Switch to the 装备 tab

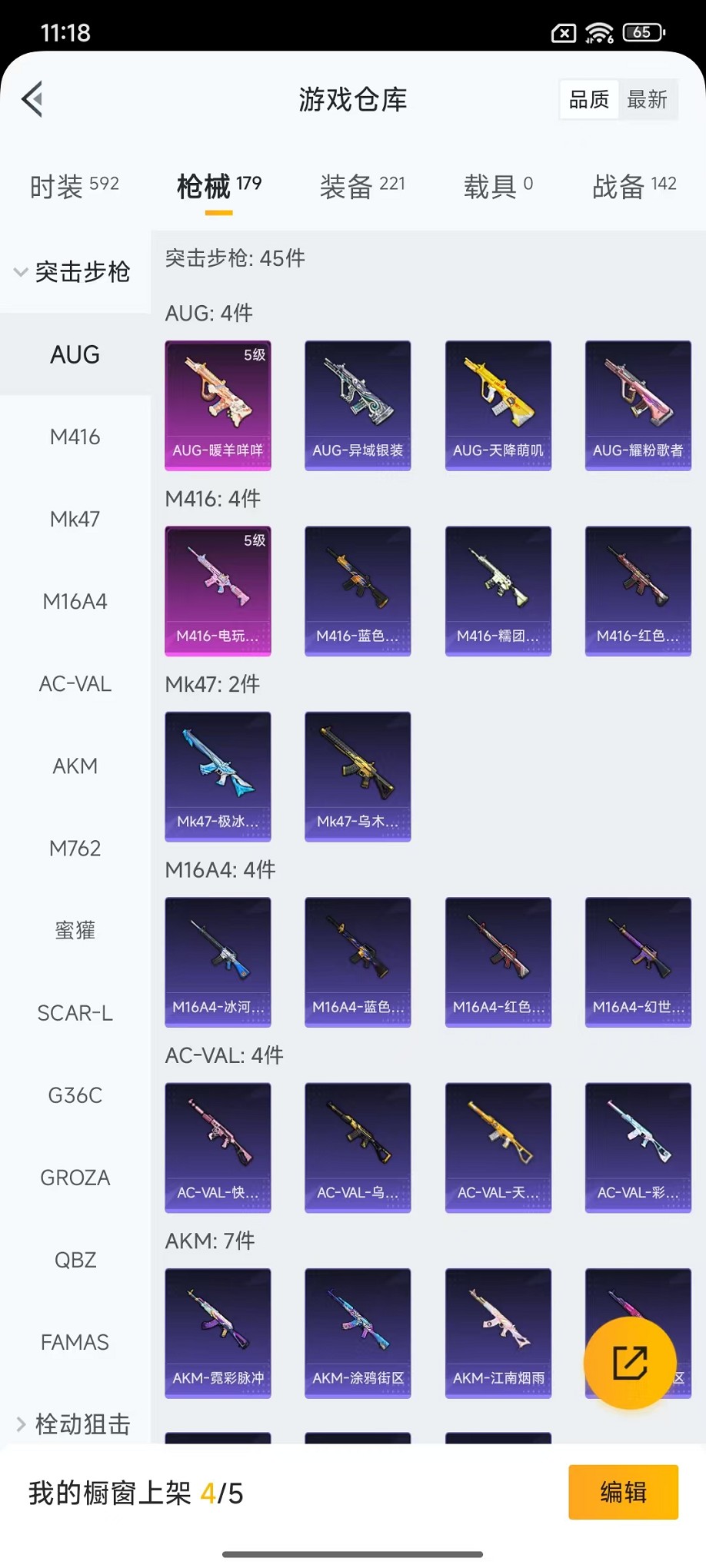361,186
